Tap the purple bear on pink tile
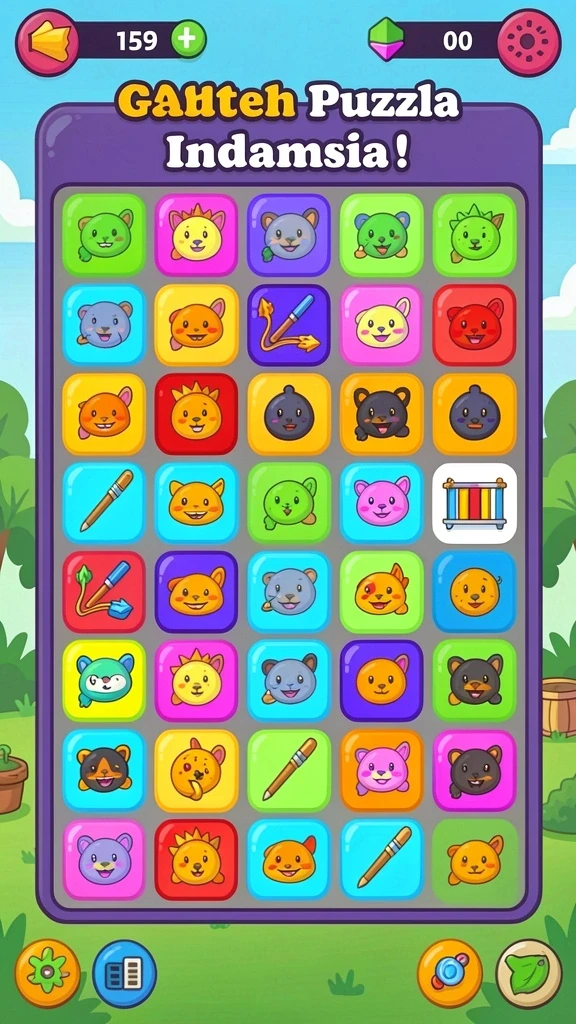 click(104, 859)
